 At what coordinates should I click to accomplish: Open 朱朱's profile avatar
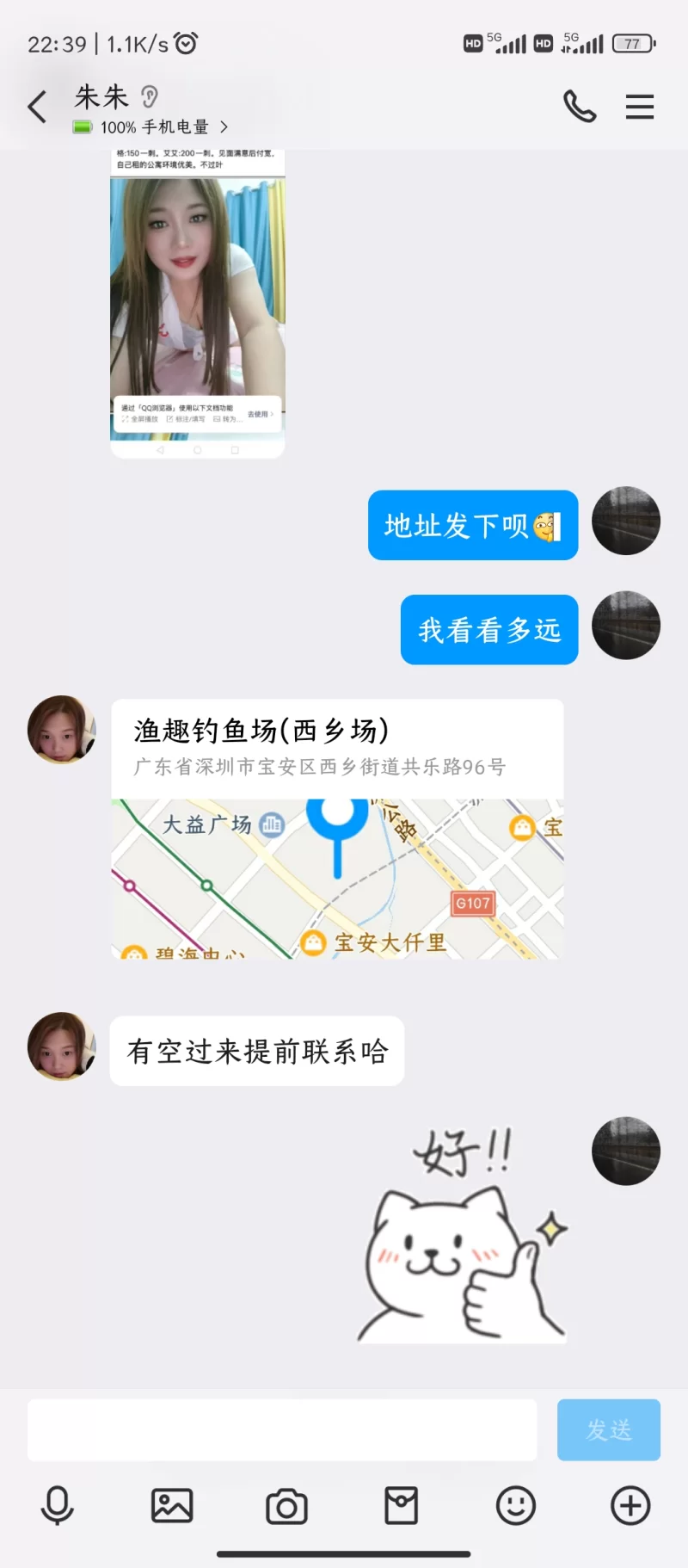(x=60, y=730)
